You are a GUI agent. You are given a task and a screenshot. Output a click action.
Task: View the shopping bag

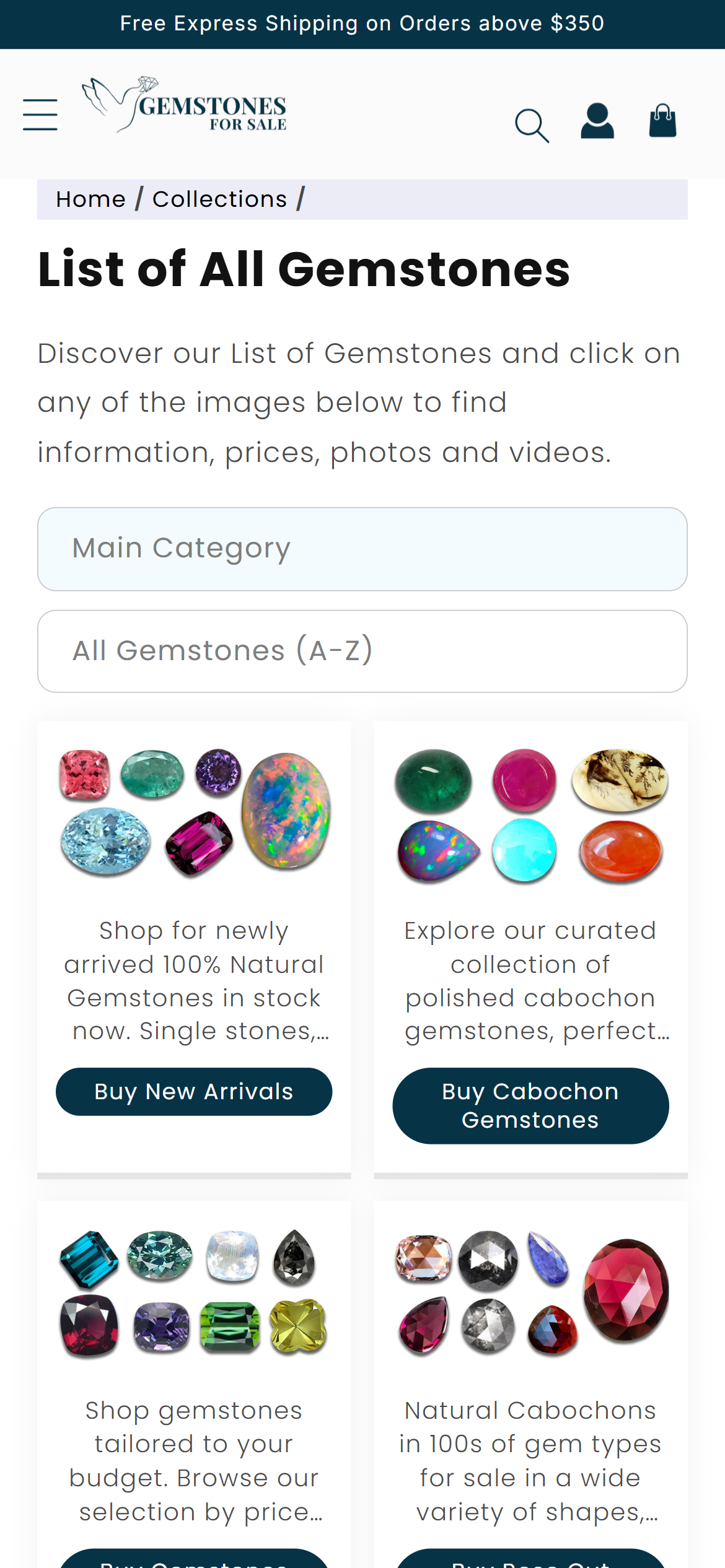coord(662,121)
